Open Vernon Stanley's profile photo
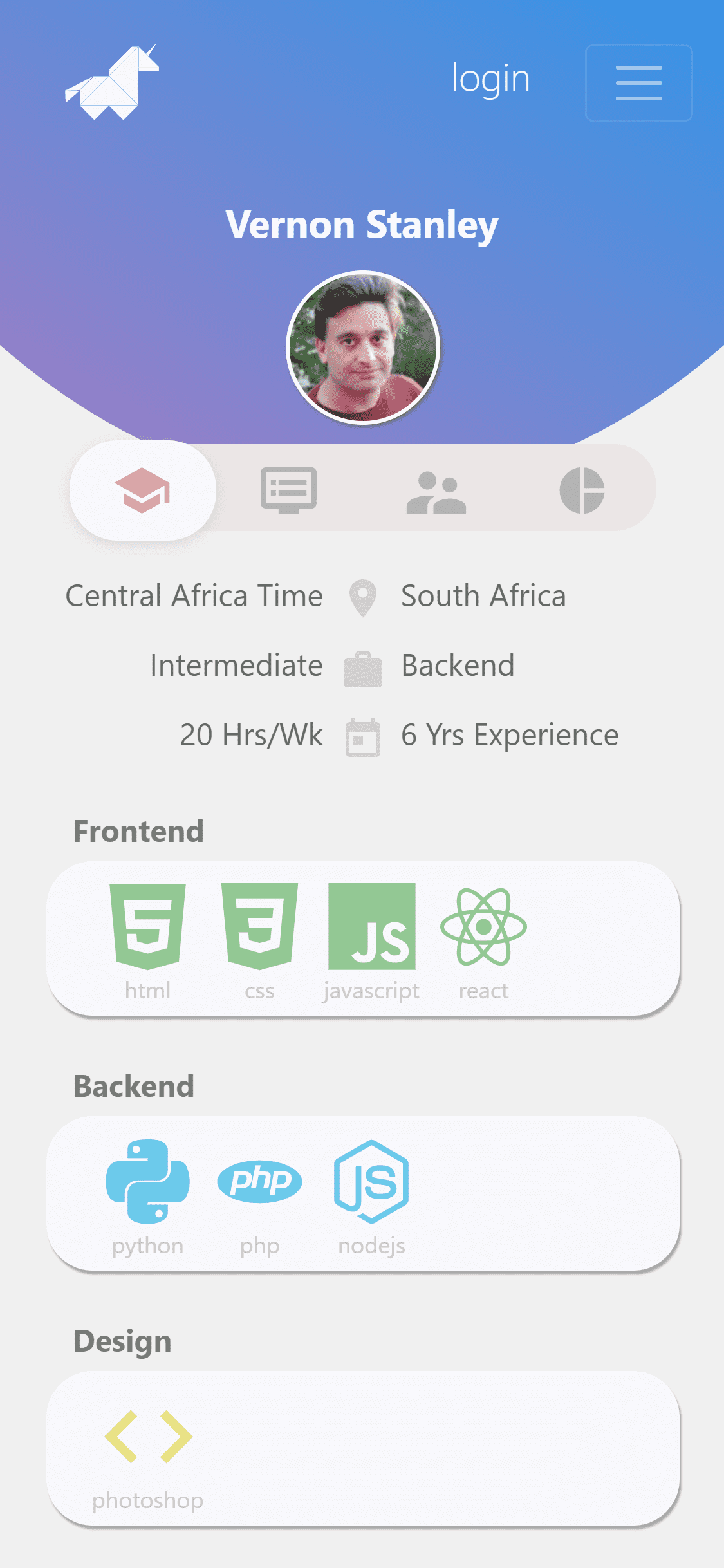This screenshot has width=724, height=1568. coord(363,348)
